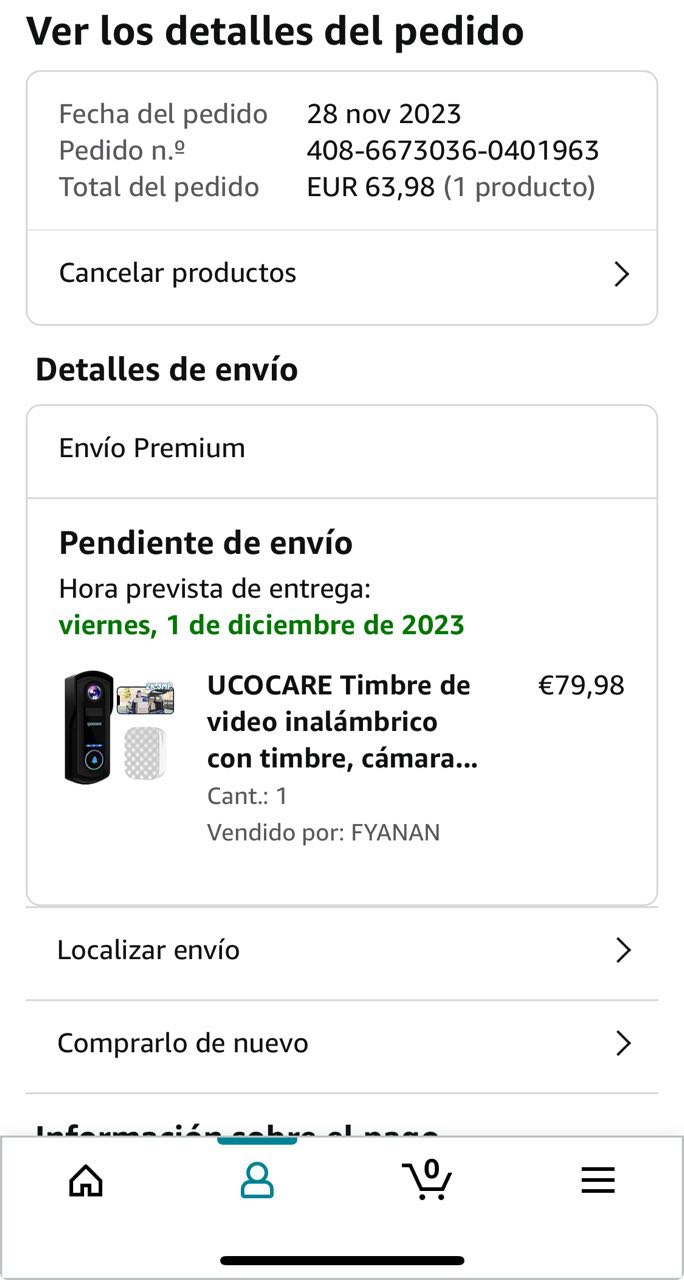This screenshot has height=1280, width=684.
Task: Open Localizar envío to track the shipment
Action: point(341,950)
